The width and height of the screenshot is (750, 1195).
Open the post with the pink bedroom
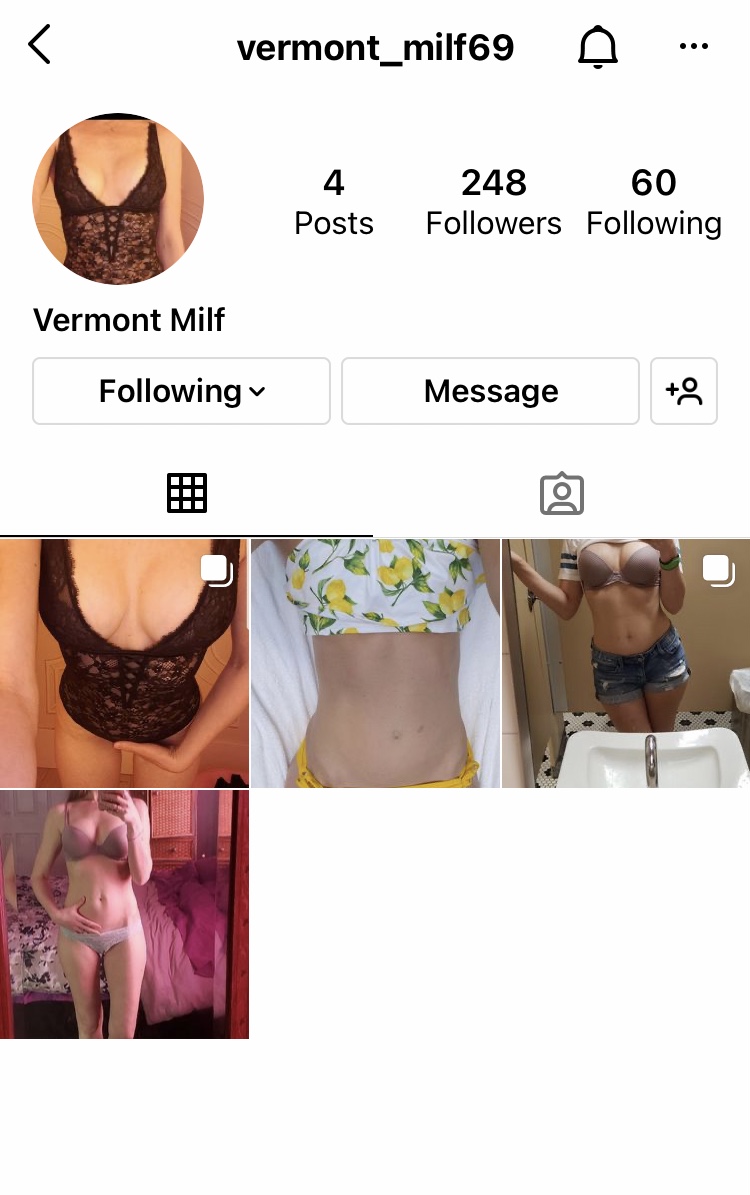click(124, 914)
